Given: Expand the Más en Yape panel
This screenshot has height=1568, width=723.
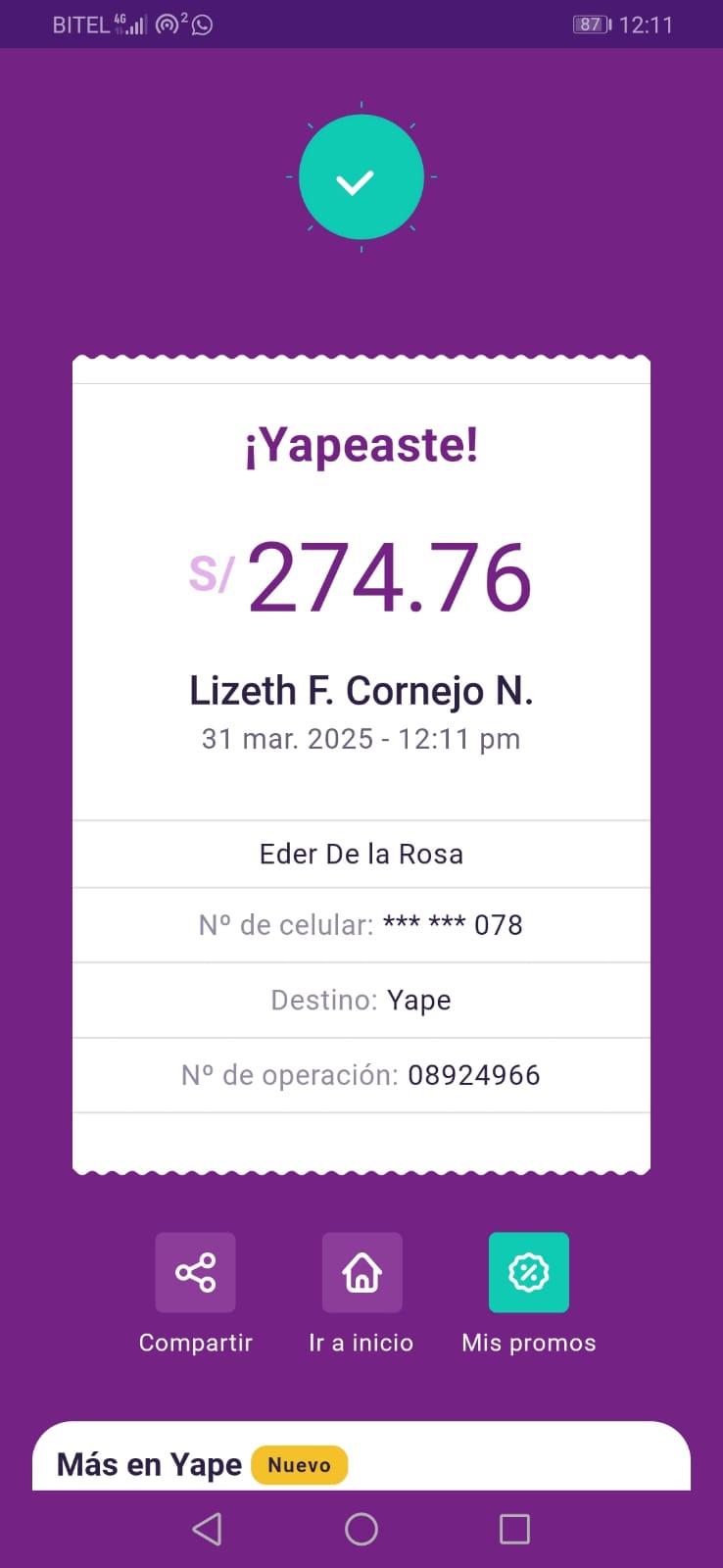Looking at the screenshot, I should click(x=361, y=1457).
